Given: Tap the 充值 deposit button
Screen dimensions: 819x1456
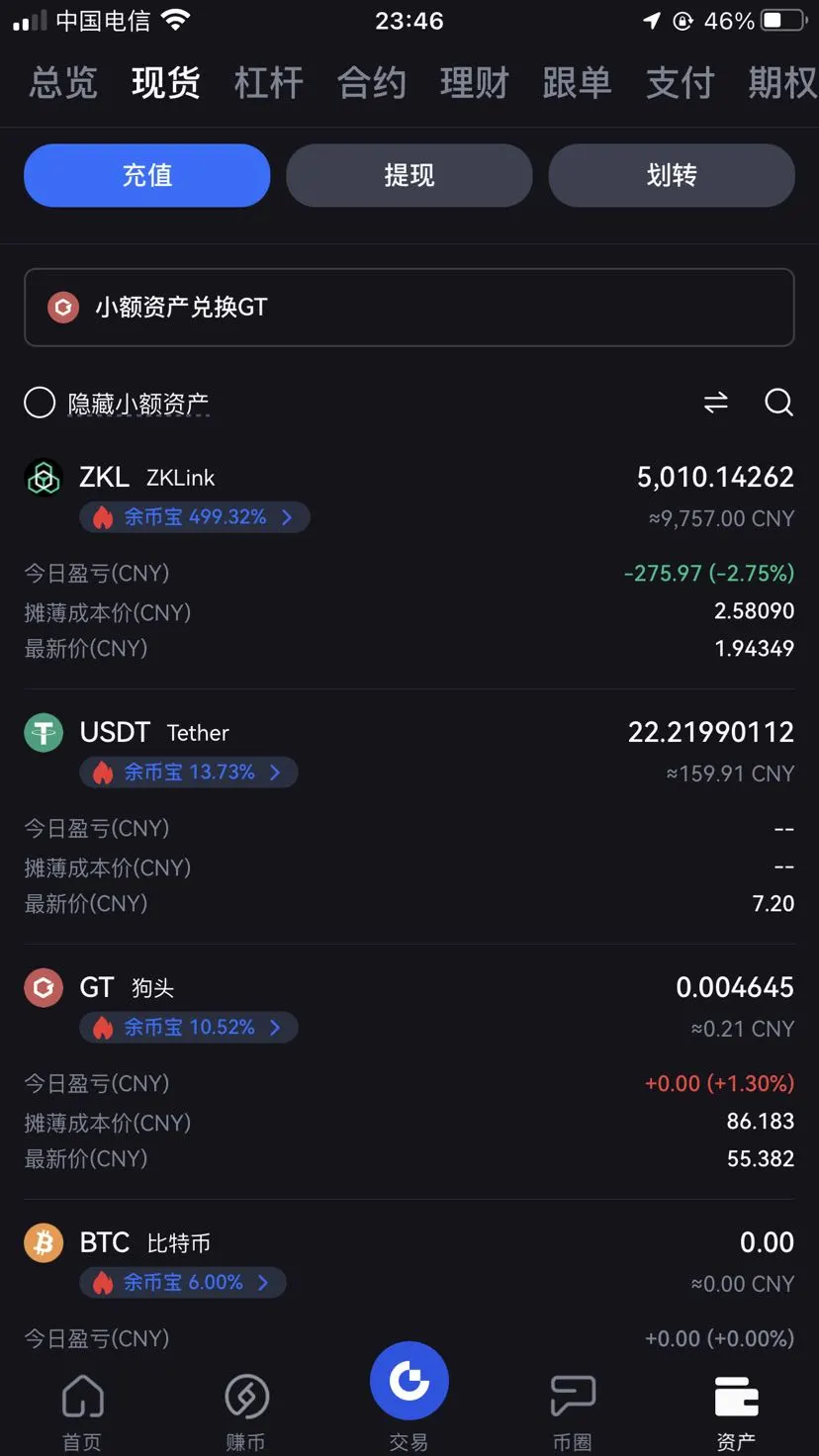Looking at the screenshot, I should pos(146,175).
